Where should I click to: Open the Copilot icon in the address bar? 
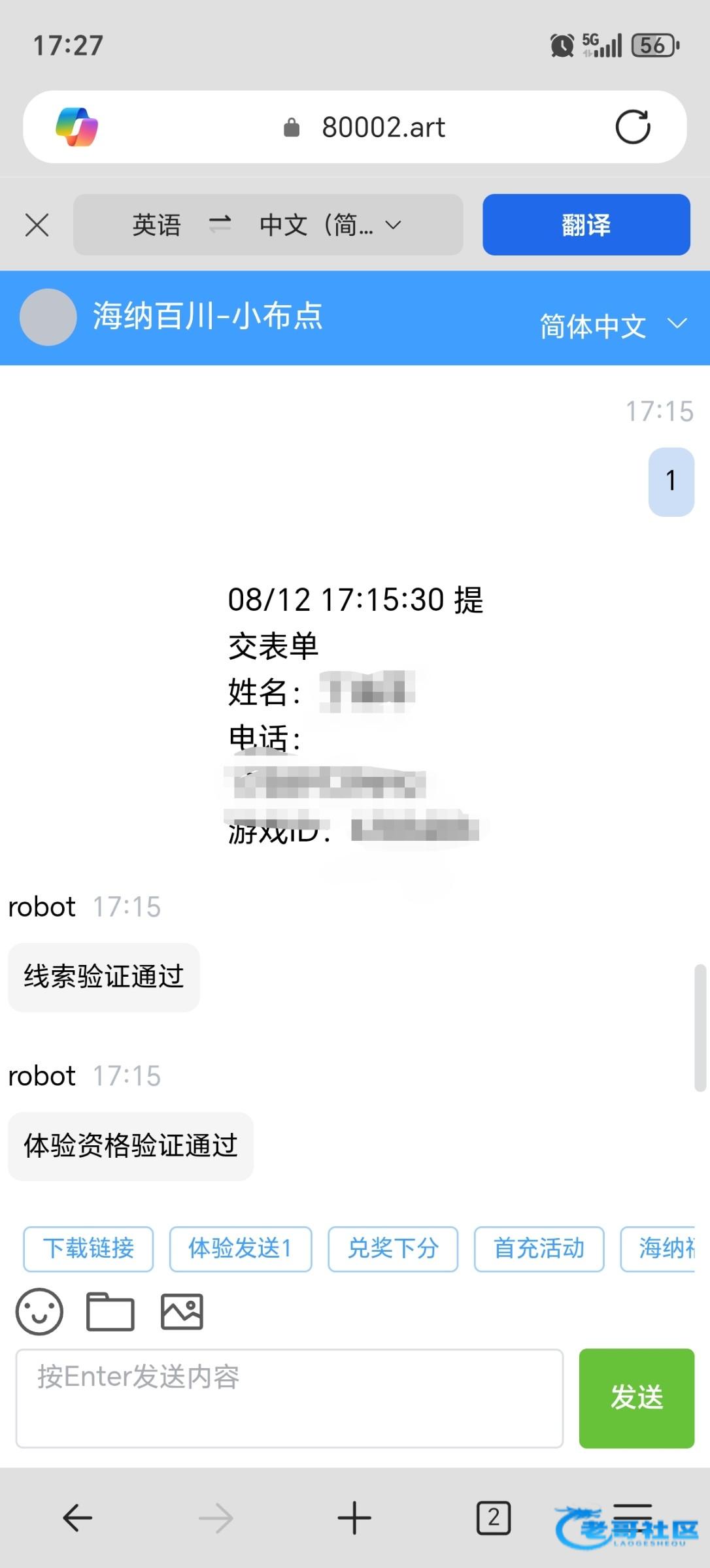[77, 127]
